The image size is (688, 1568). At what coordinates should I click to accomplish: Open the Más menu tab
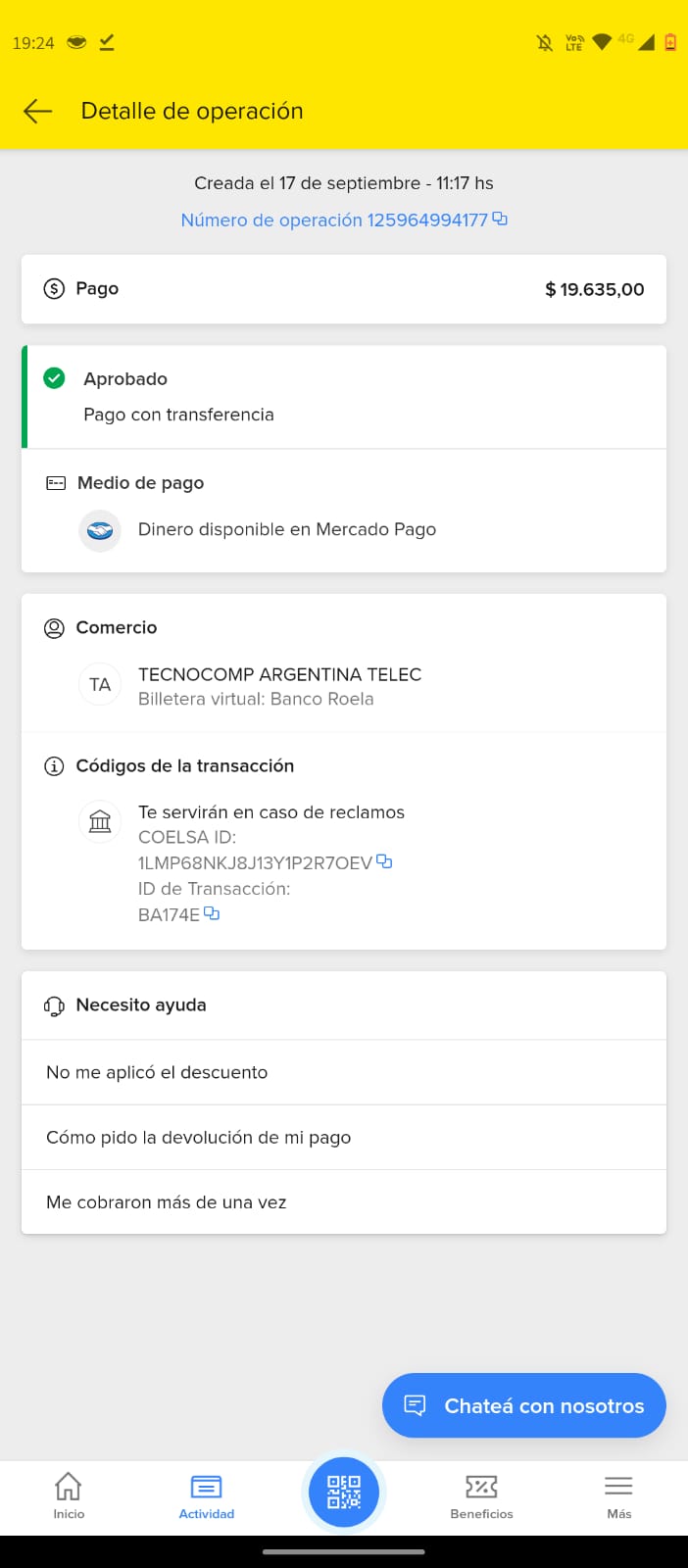pyautogui.click(x=618, y=1495)
